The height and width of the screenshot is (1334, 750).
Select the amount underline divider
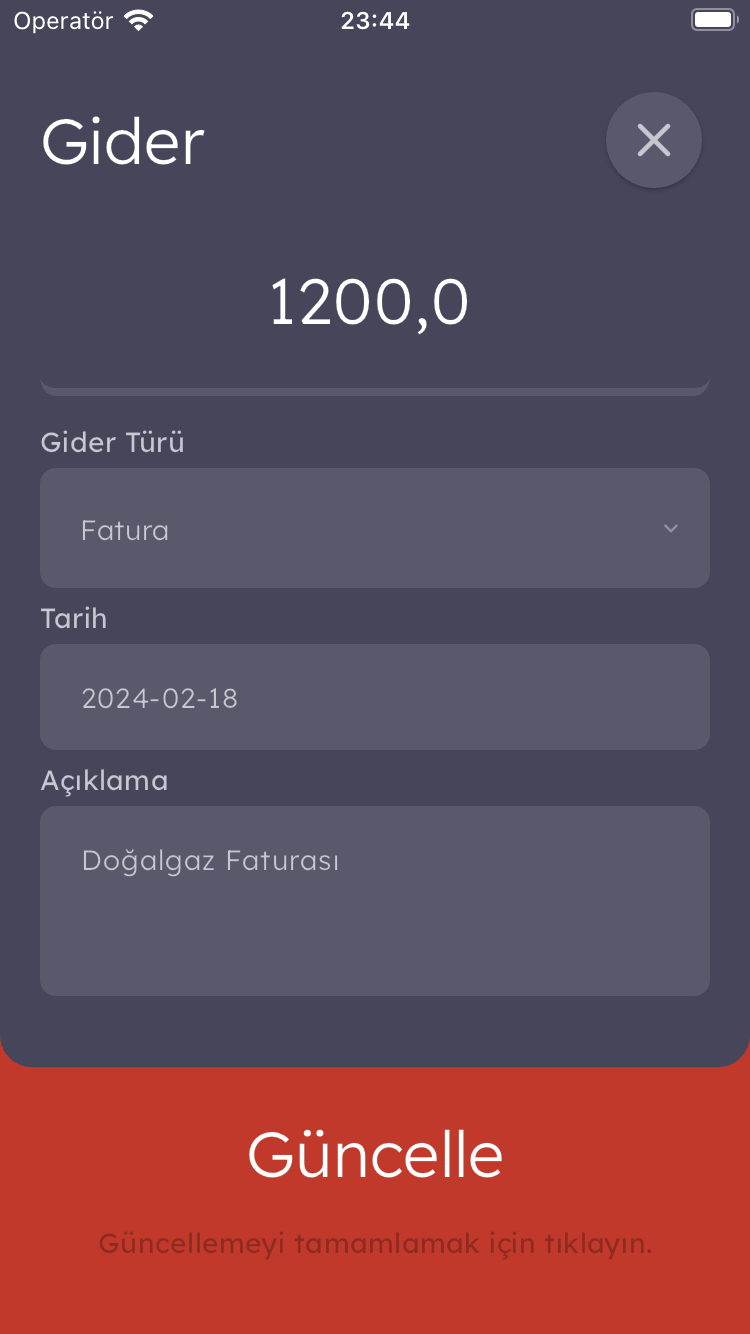[375, 384]
